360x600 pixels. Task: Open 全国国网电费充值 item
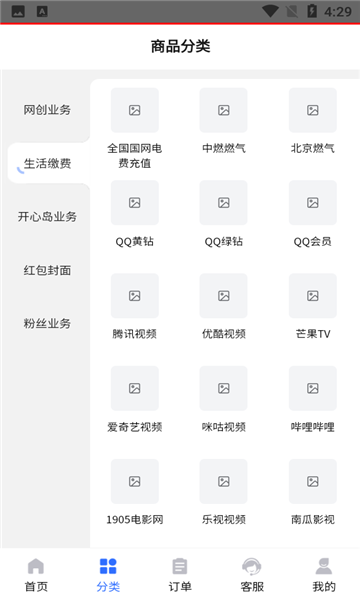[135, 129]
